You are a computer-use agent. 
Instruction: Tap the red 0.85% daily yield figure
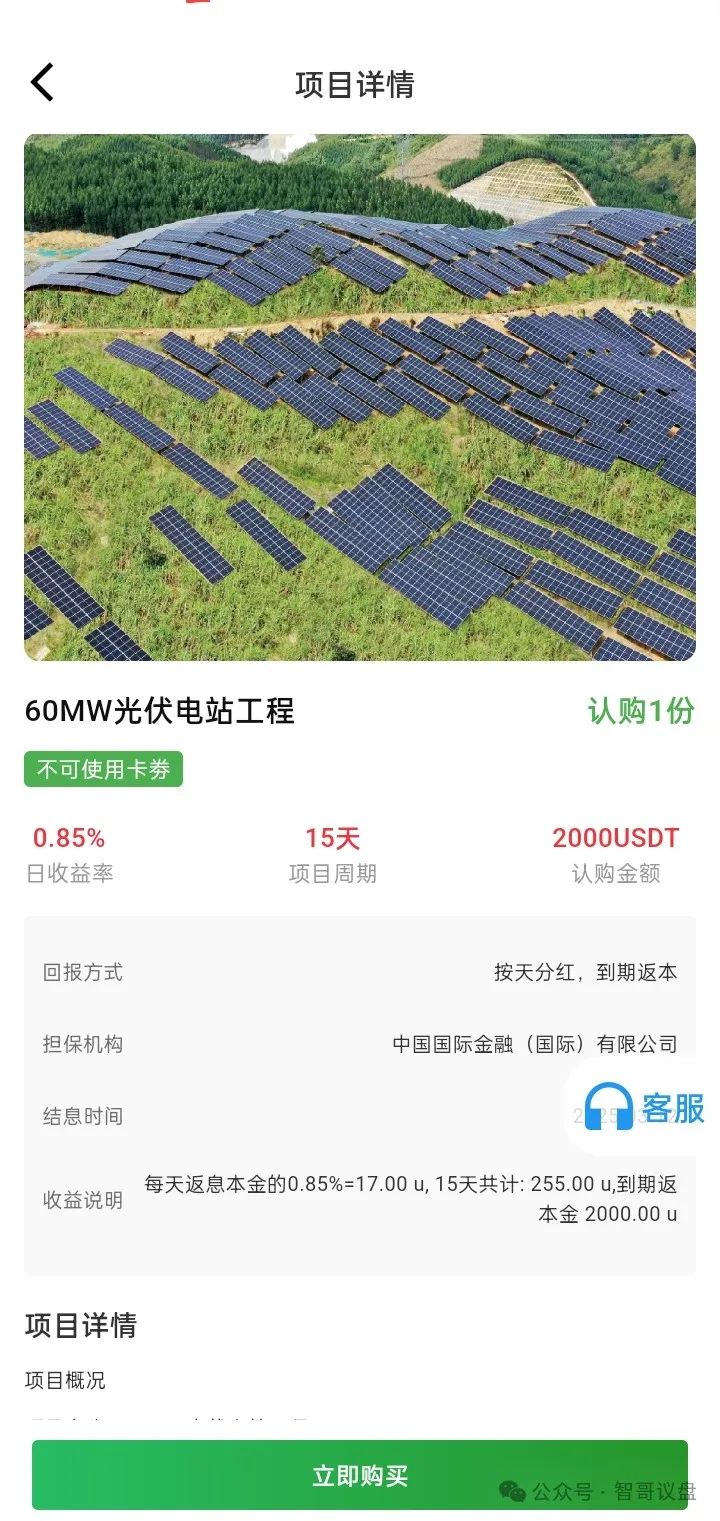[x=68, y=838]
